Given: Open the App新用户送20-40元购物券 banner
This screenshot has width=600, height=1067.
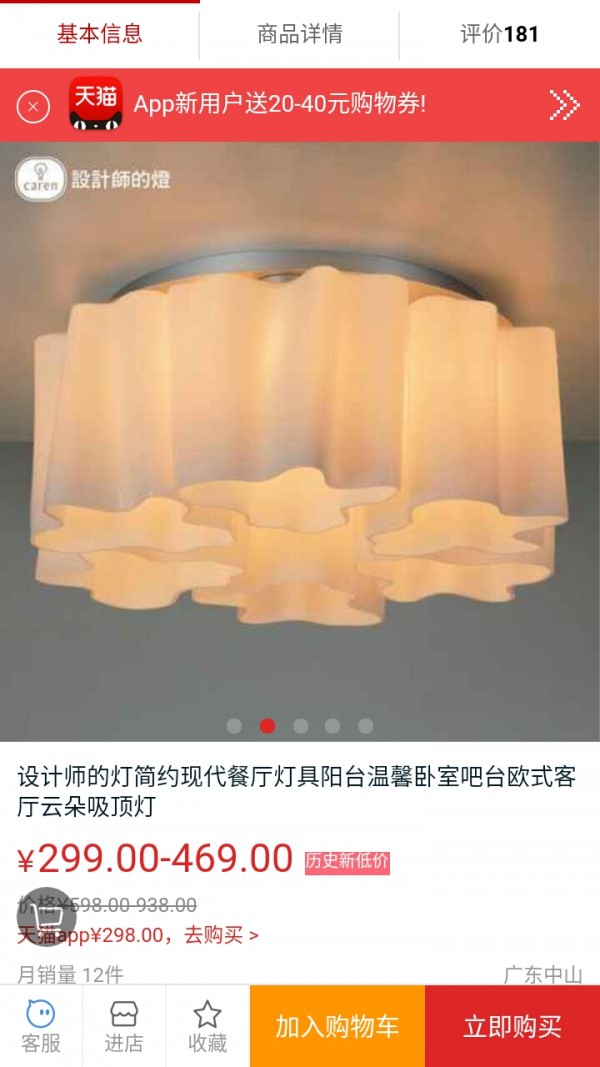Looking at the screenshot, I should point(300,104).
